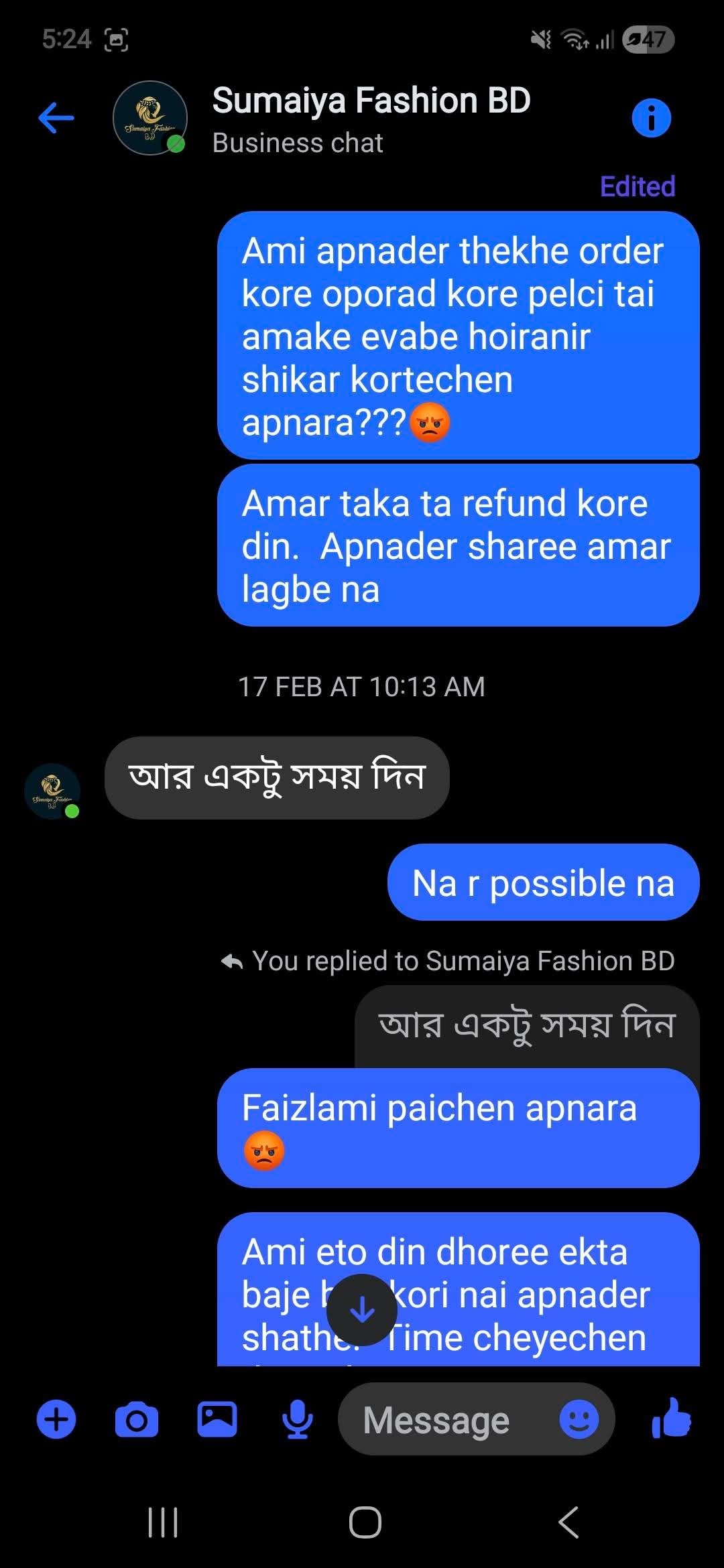Open the emoji picker in message box

579,1419
